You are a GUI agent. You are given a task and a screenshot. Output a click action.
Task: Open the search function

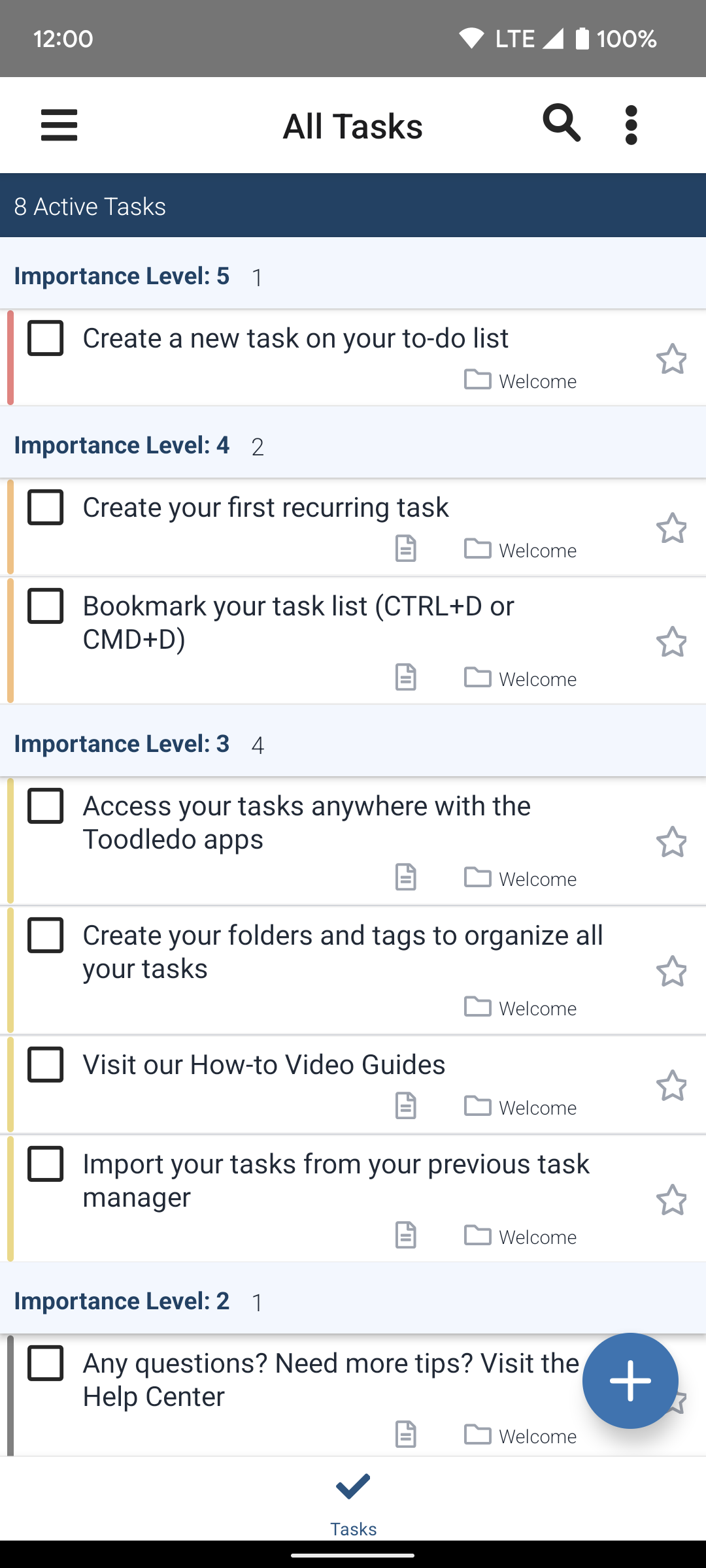coord(561,123)
